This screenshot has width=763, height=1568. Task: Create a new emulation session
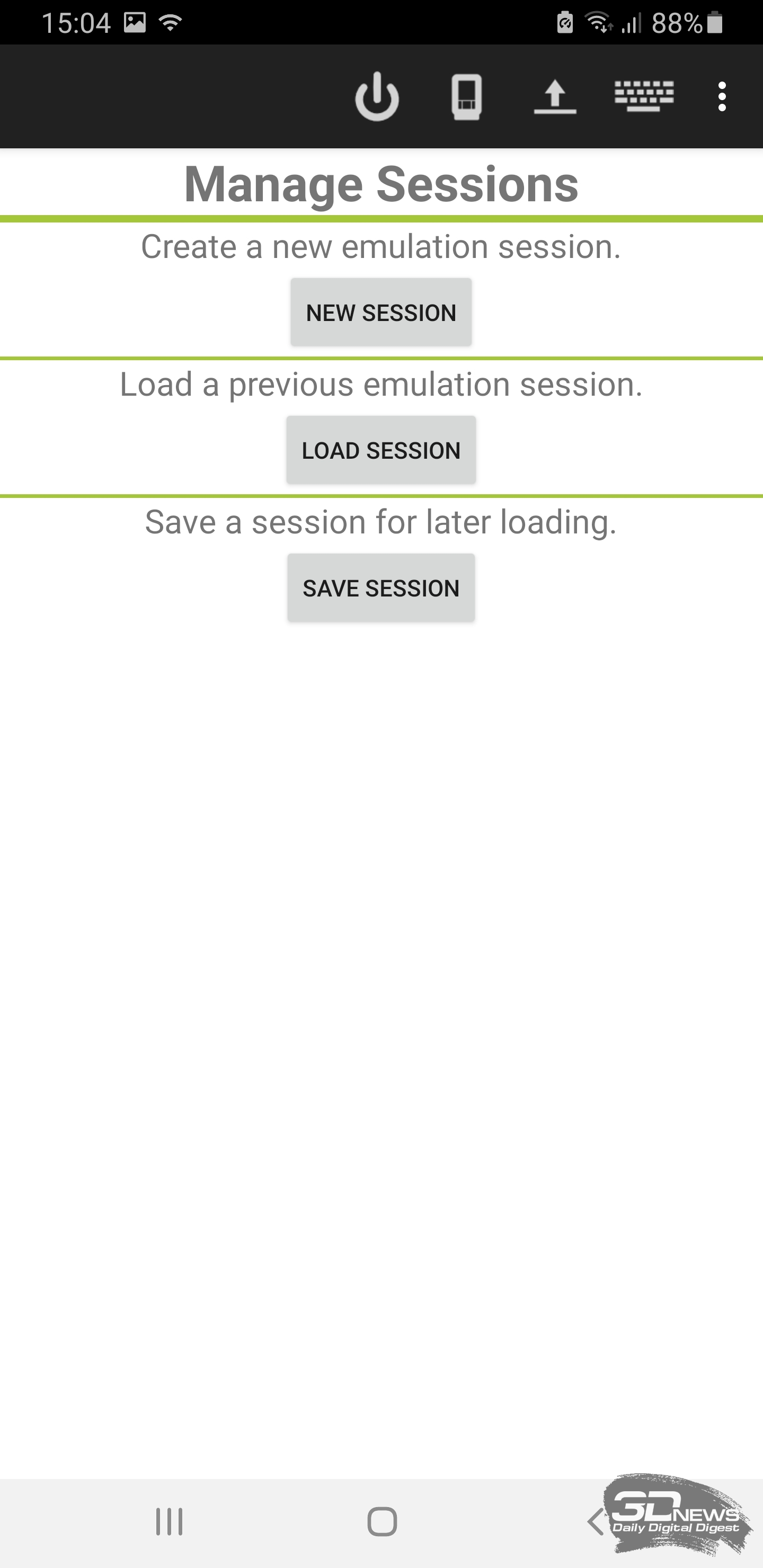pyautogui.click(x=381, y=312)
